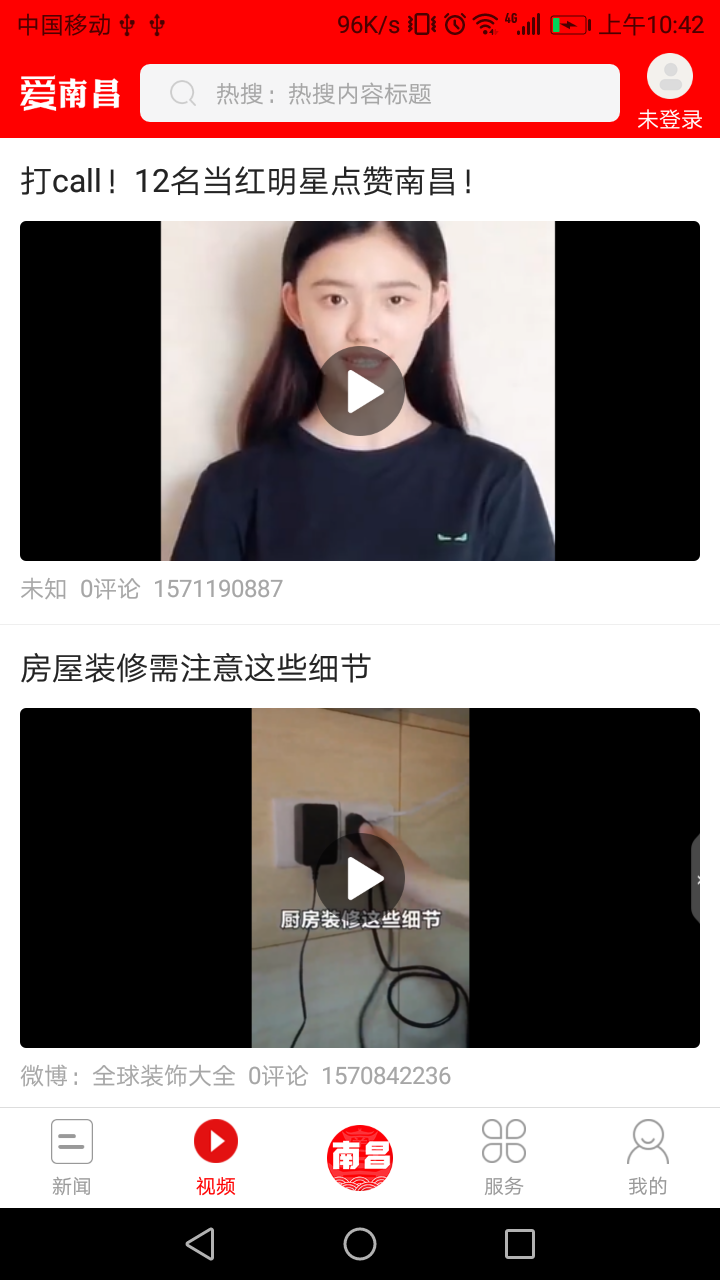Go back with the system back button
720x1280 pixels.
pyautogui.click(x=200, y=1244)
